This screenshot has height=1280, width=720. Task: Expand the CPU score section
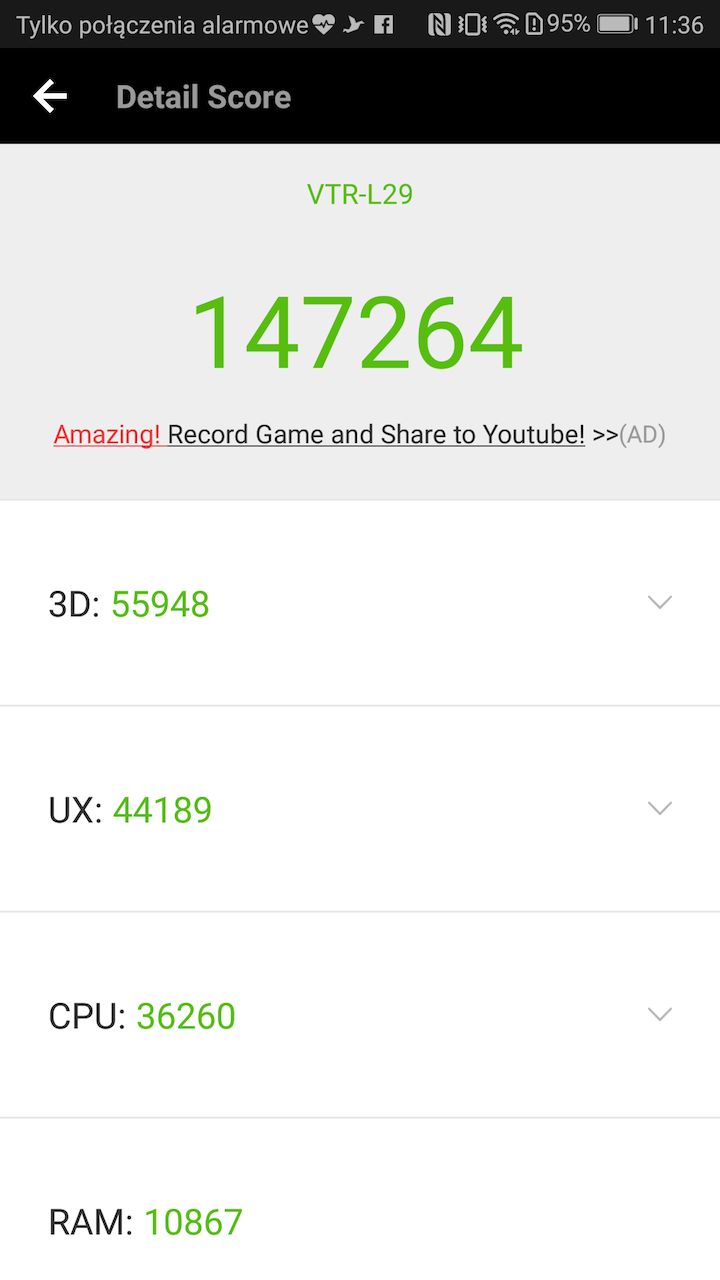[x=659, y=1015]
